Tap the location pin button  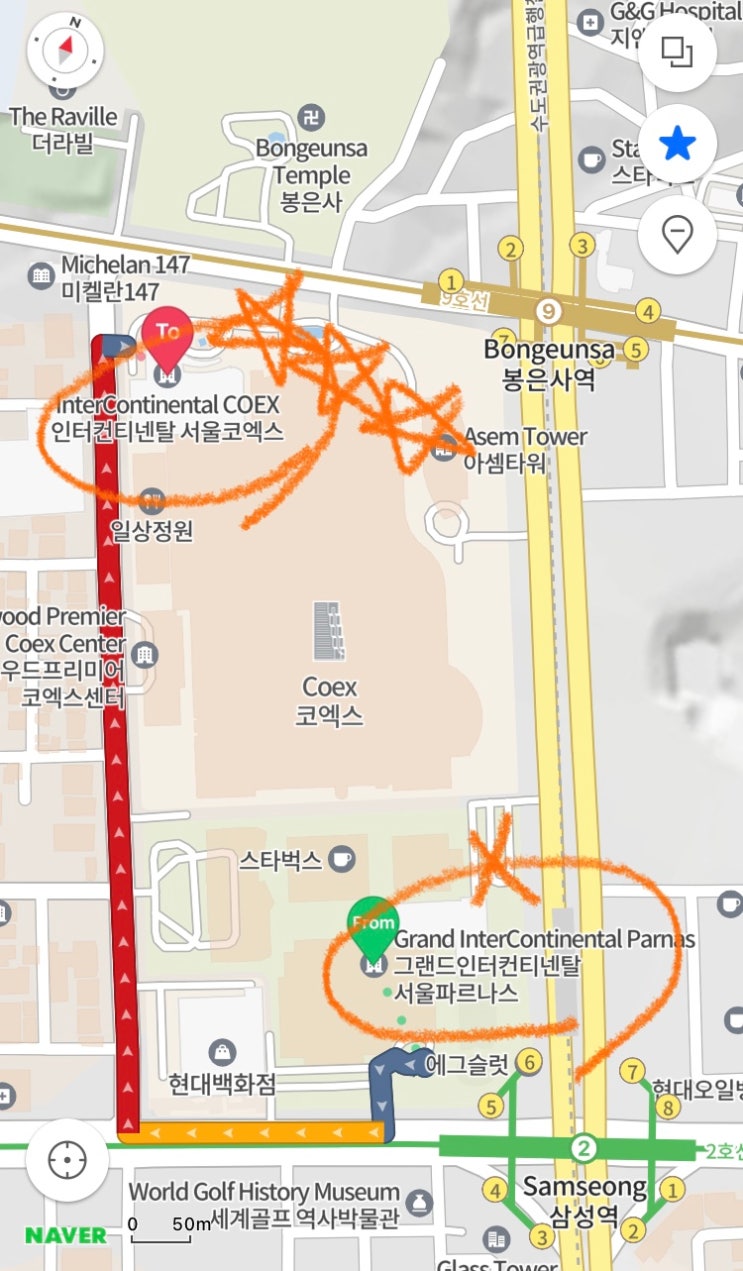(678, 236)
